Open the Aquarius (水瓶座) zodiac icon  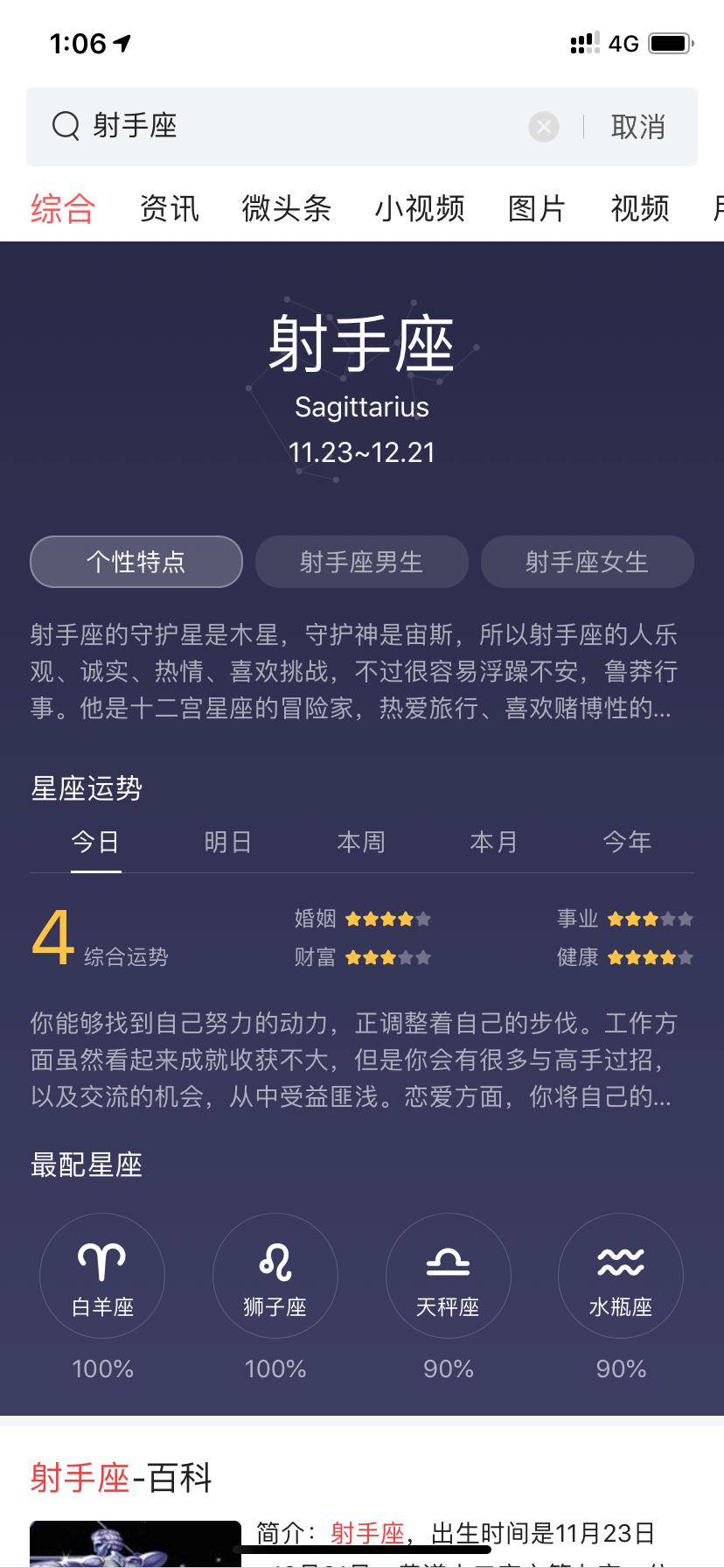621,1276
